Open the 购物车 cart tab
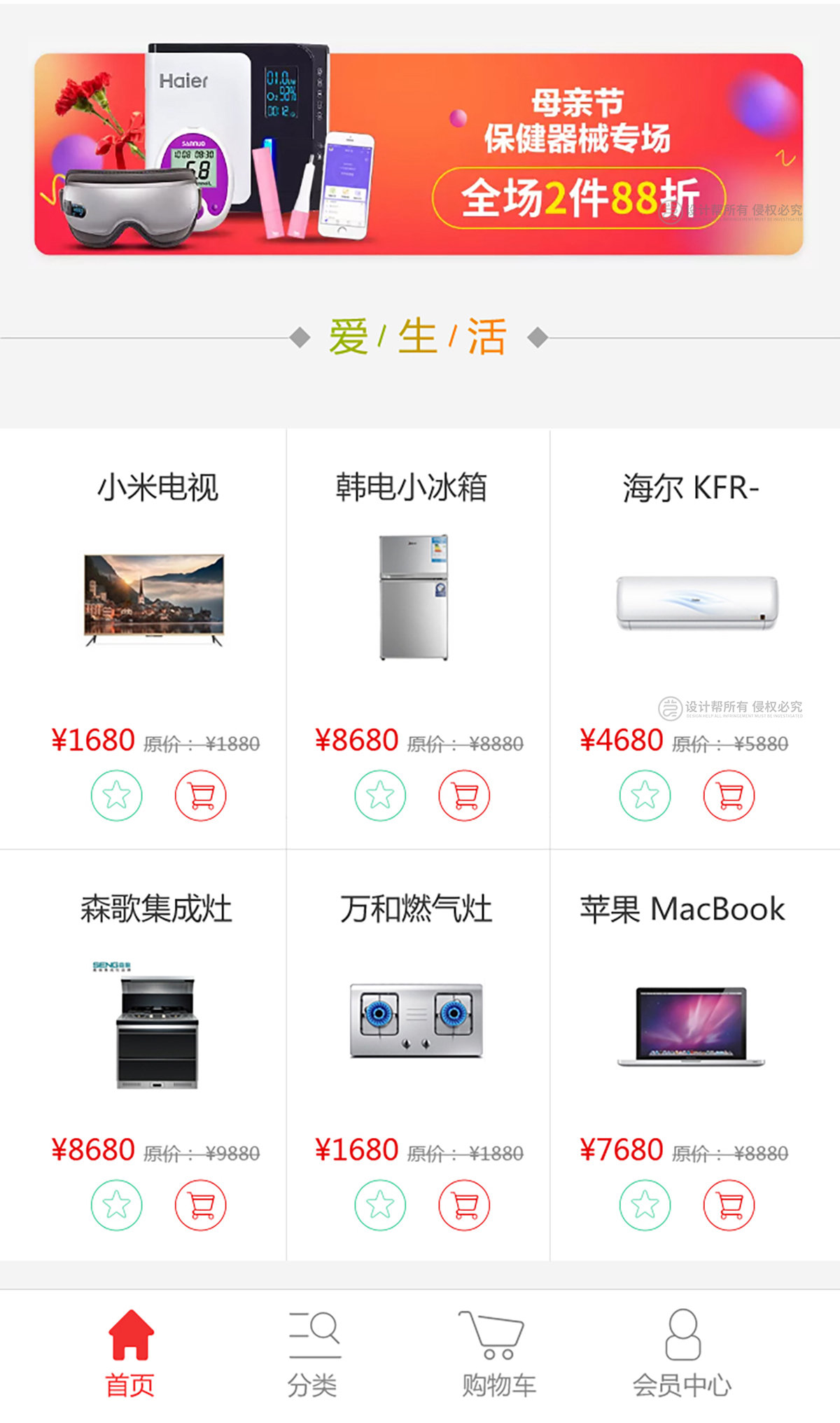Image resolution: width=840 pixels, height=1423 pixels. [497, 1353]
